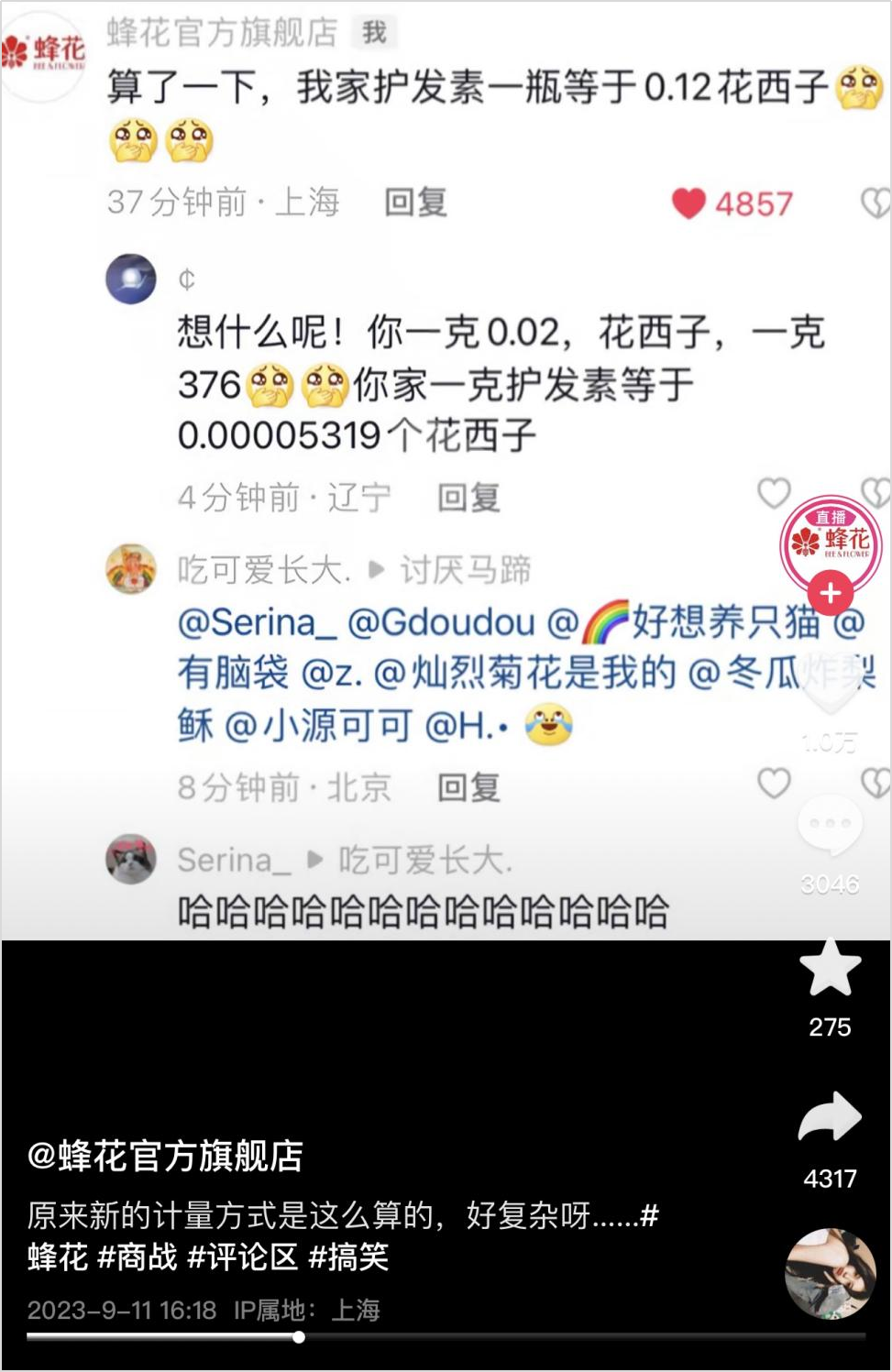Like the video with heart icon
Viewport: 892px width, 1372px height.
830,686
